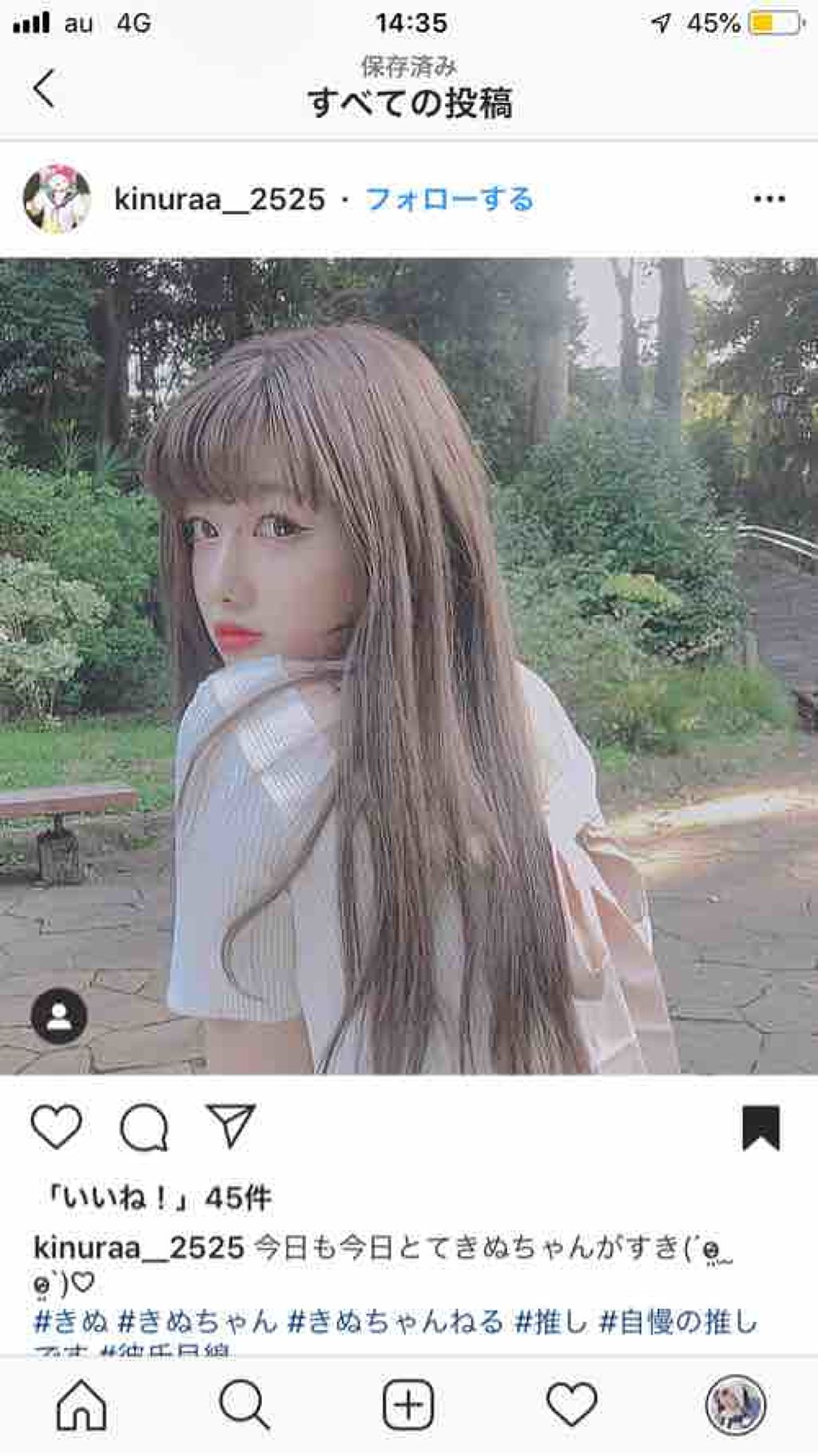Share the post via paper plane icon
This screenshot has width=818, height=1456.
pos(231,1126)
